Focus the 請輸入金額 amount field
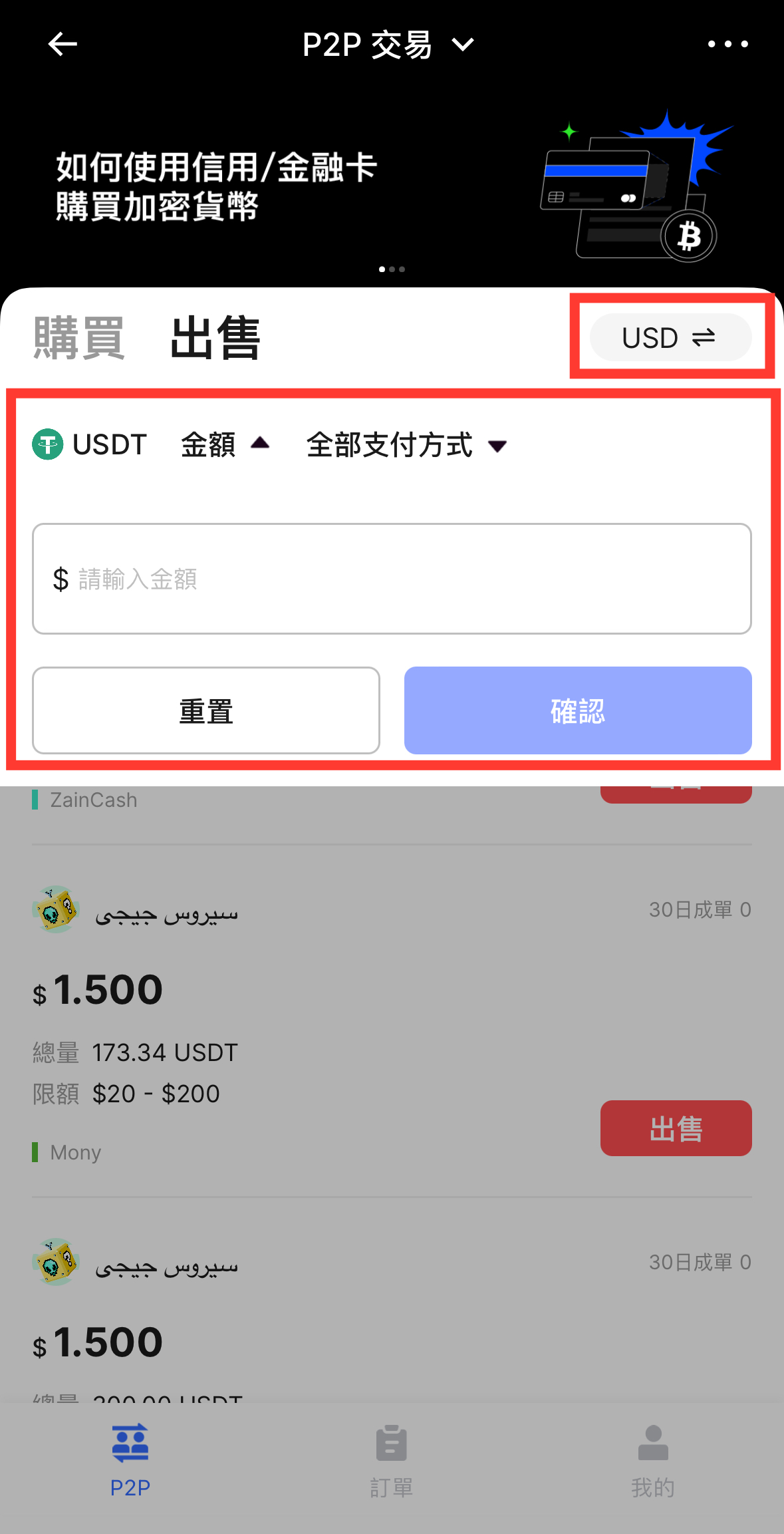The image size is (784, 1534). (392, 579)
